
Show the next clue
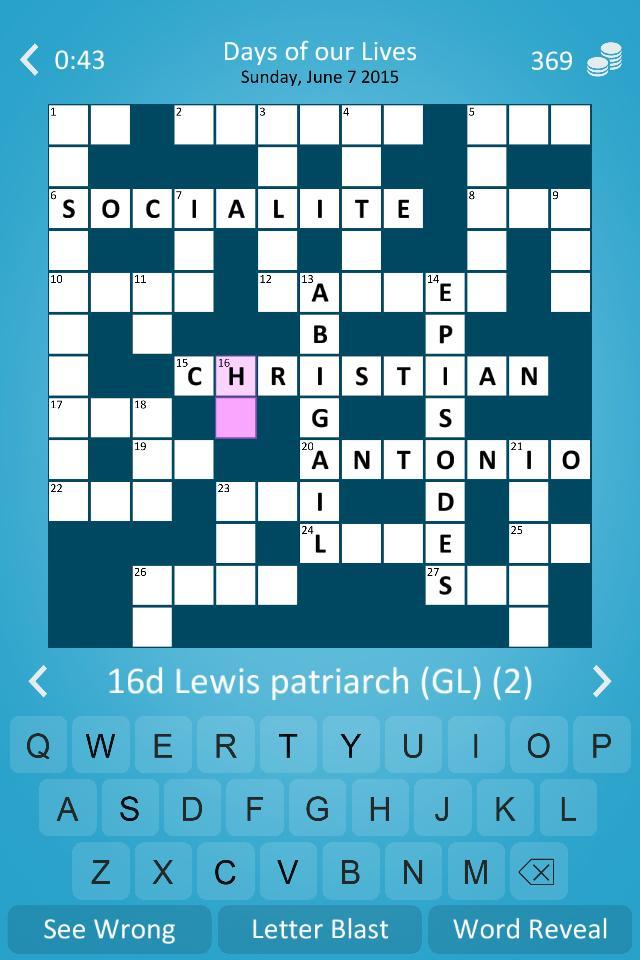pos(602,682)
